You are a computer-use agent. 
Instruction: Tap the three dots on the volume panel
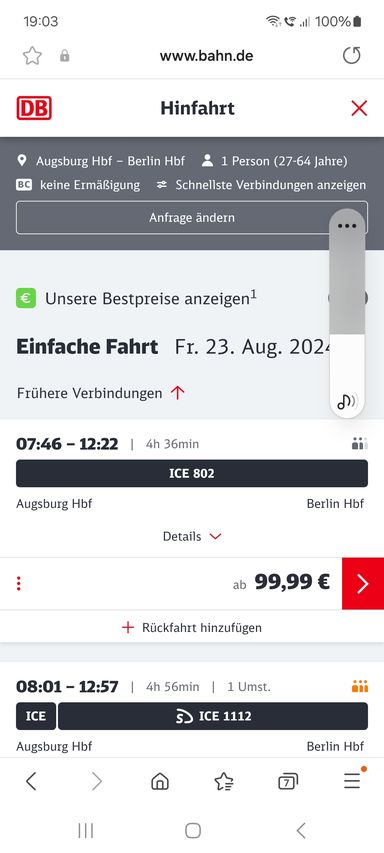[x=347, y=226]
